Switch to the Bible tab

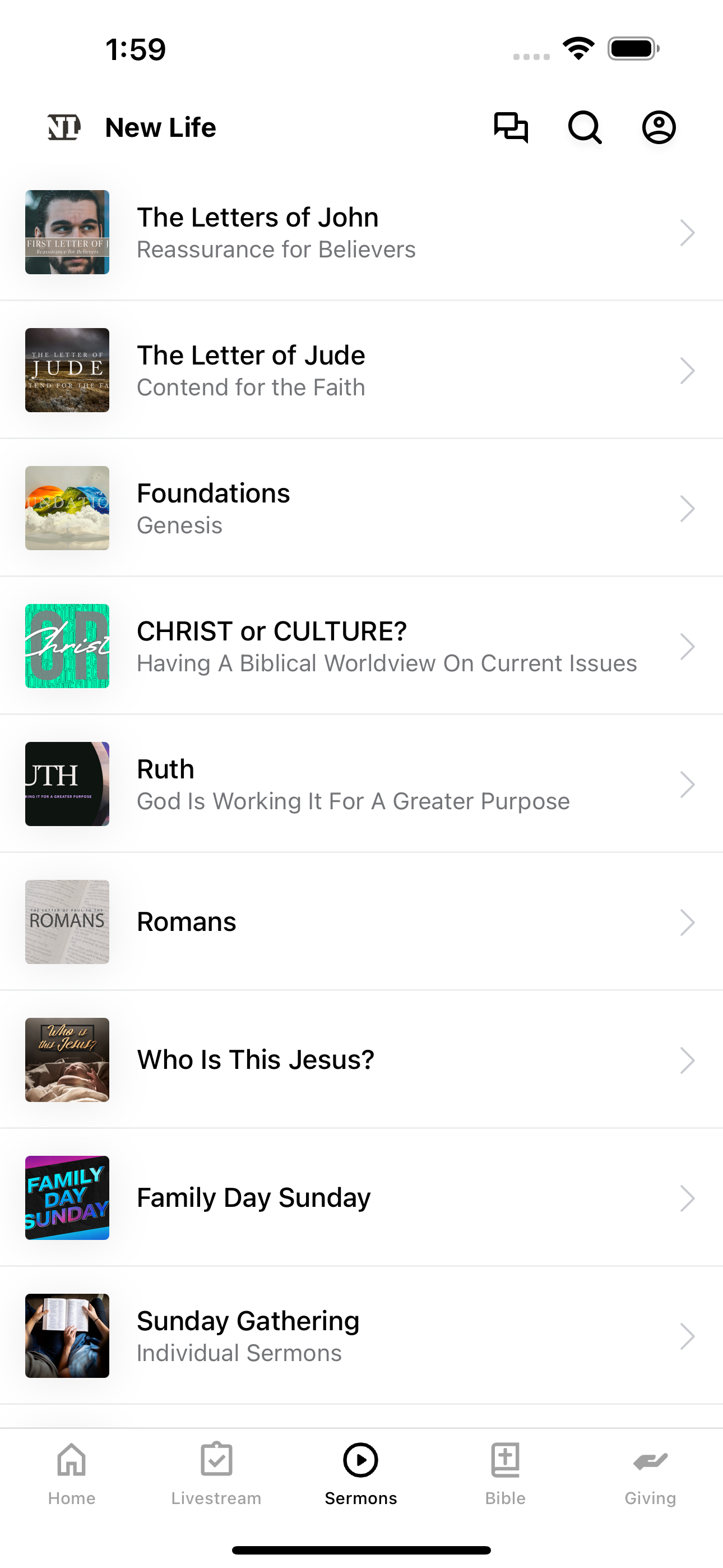pyautogui.click(x=505, y=1474)
